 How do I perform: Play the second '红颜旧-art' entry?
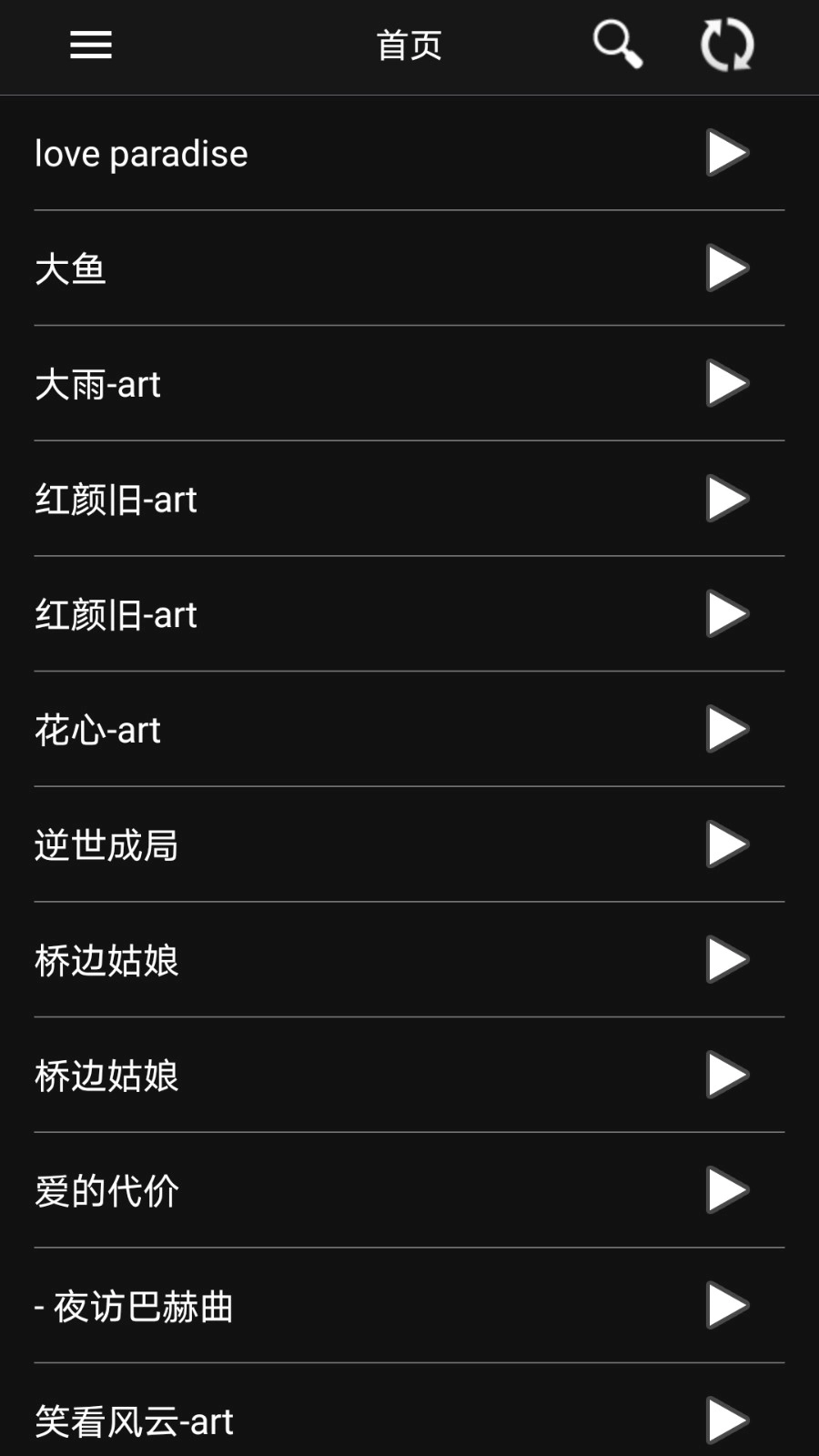[725, 614]
